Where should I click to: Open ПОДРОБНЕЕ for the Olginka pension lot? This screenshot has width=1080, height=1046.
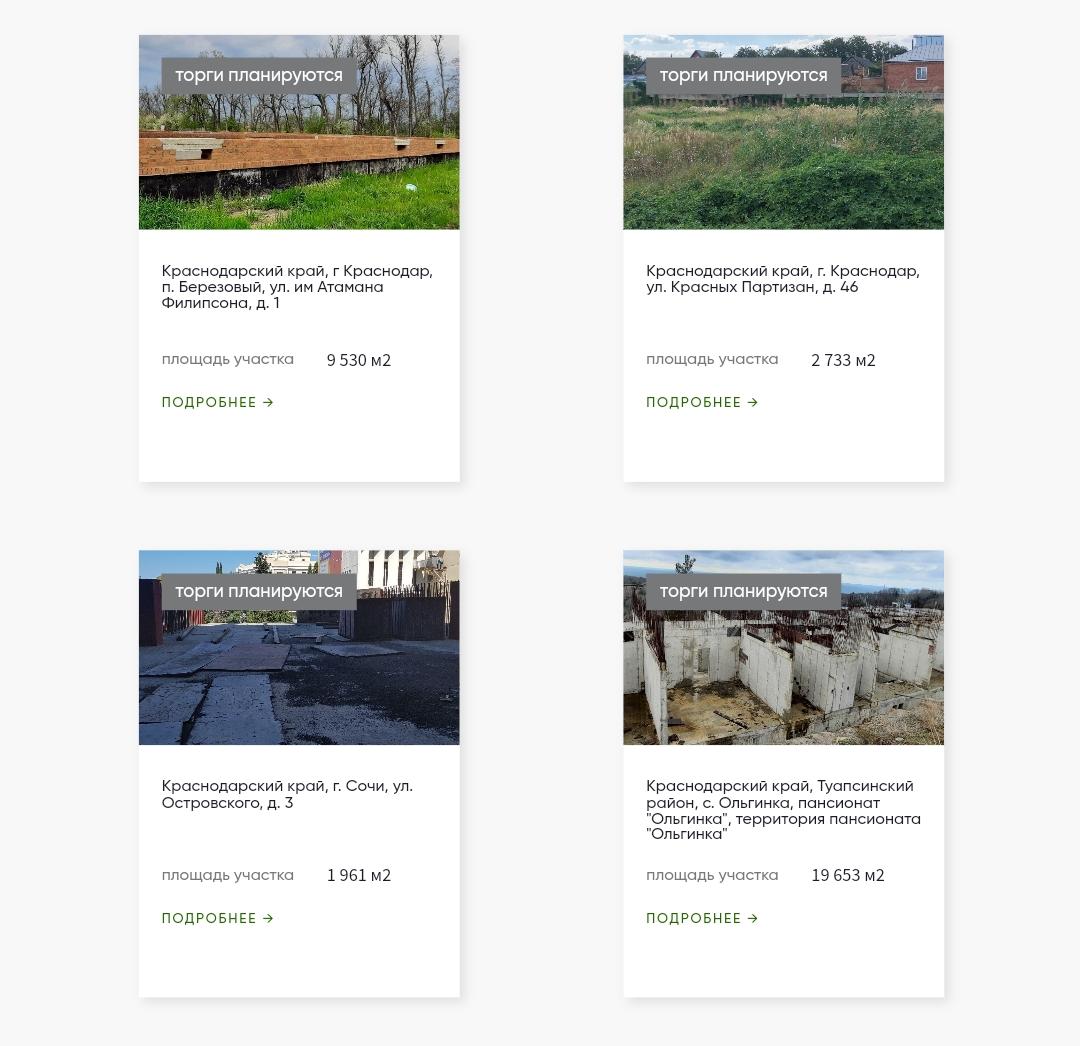702,918
